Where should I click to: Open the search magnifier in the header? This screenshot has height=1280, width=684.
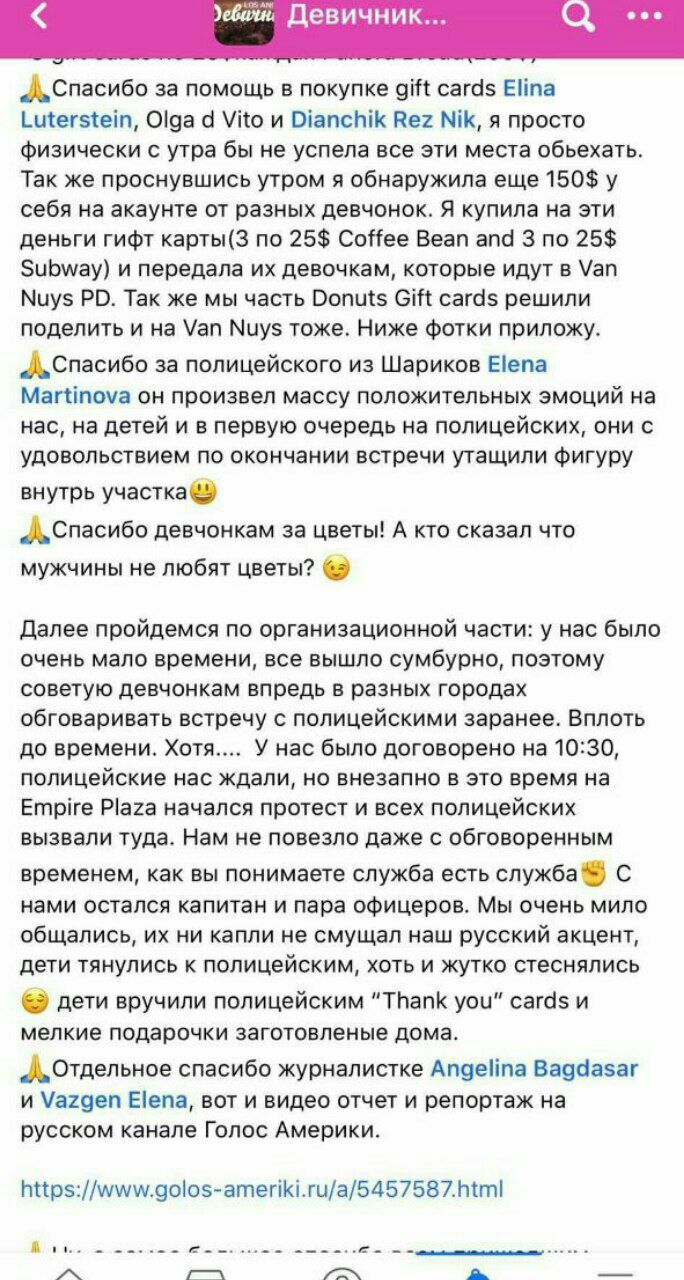[579, 17]
